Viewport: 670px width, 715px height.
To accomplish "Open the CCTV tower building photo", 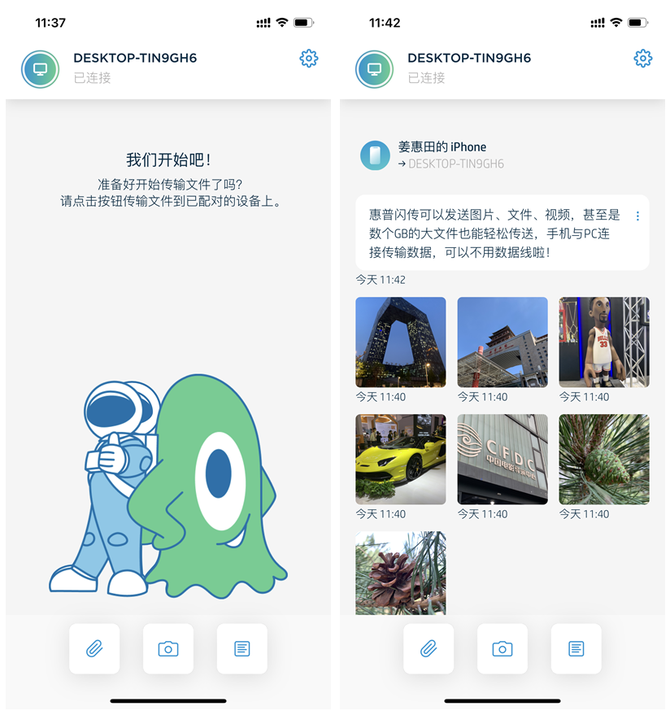I will click(x=400, y=342).
